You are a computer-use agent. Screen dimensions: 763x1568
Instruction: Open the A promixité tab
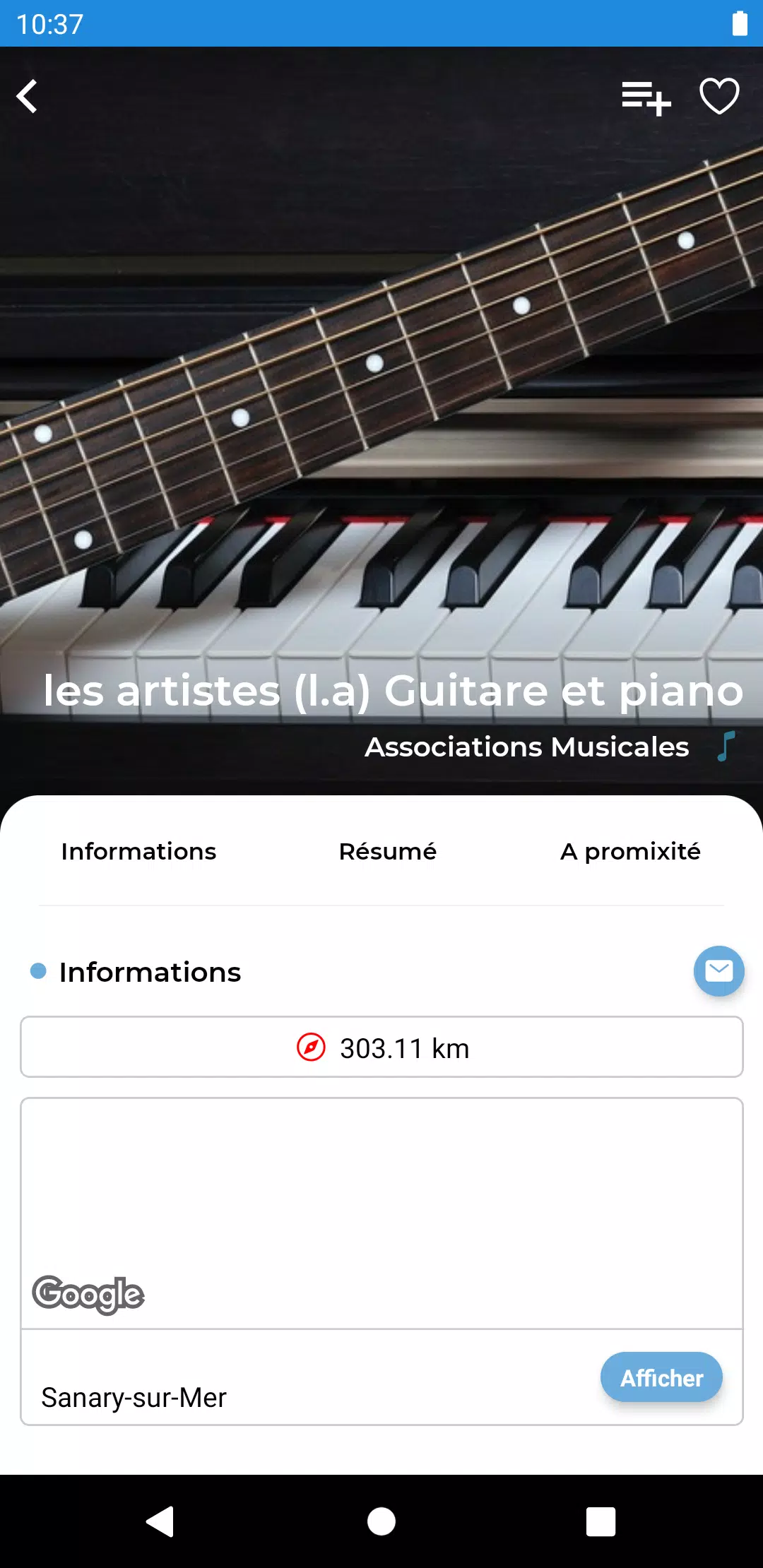tap(630, 851)
